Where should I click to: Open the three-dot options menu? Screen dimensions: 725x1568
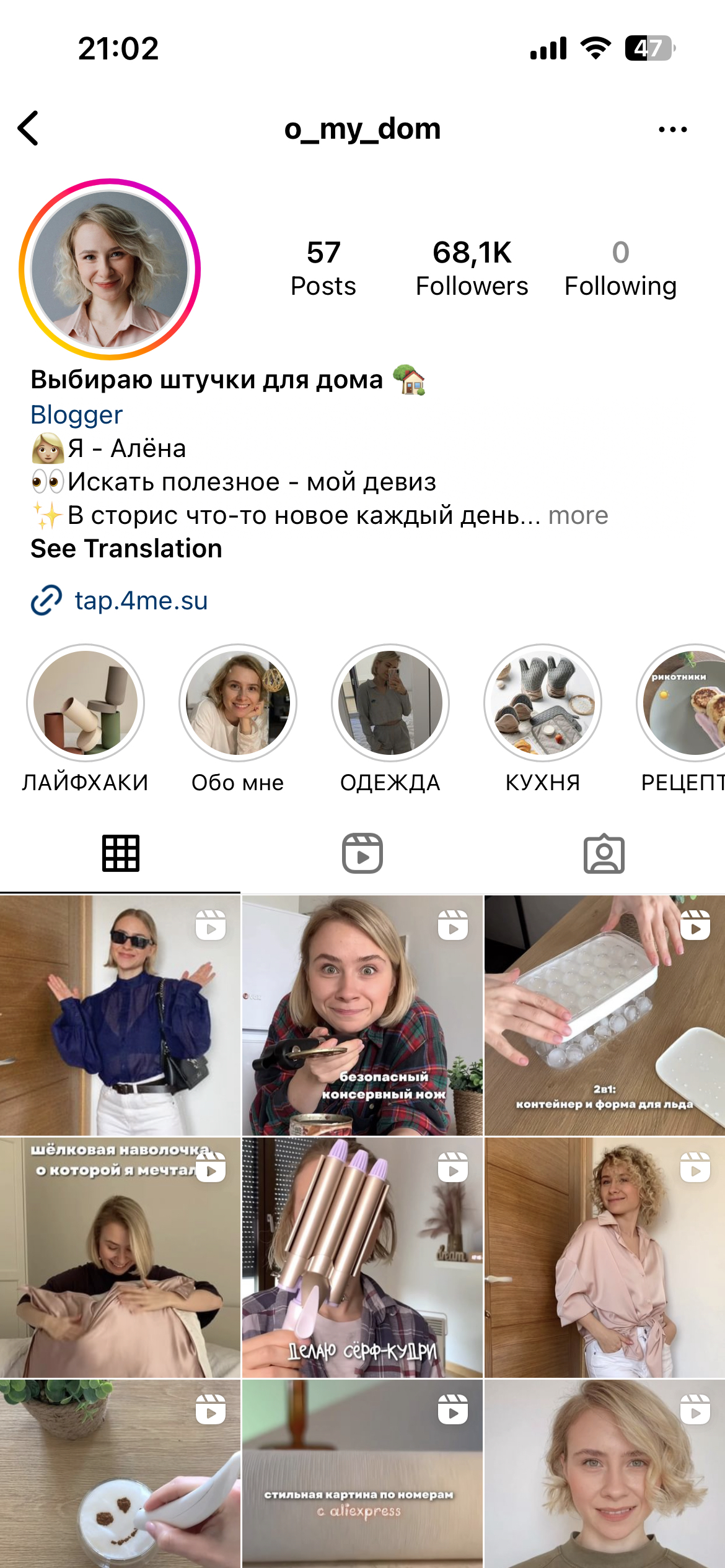(x=672, y=129)
